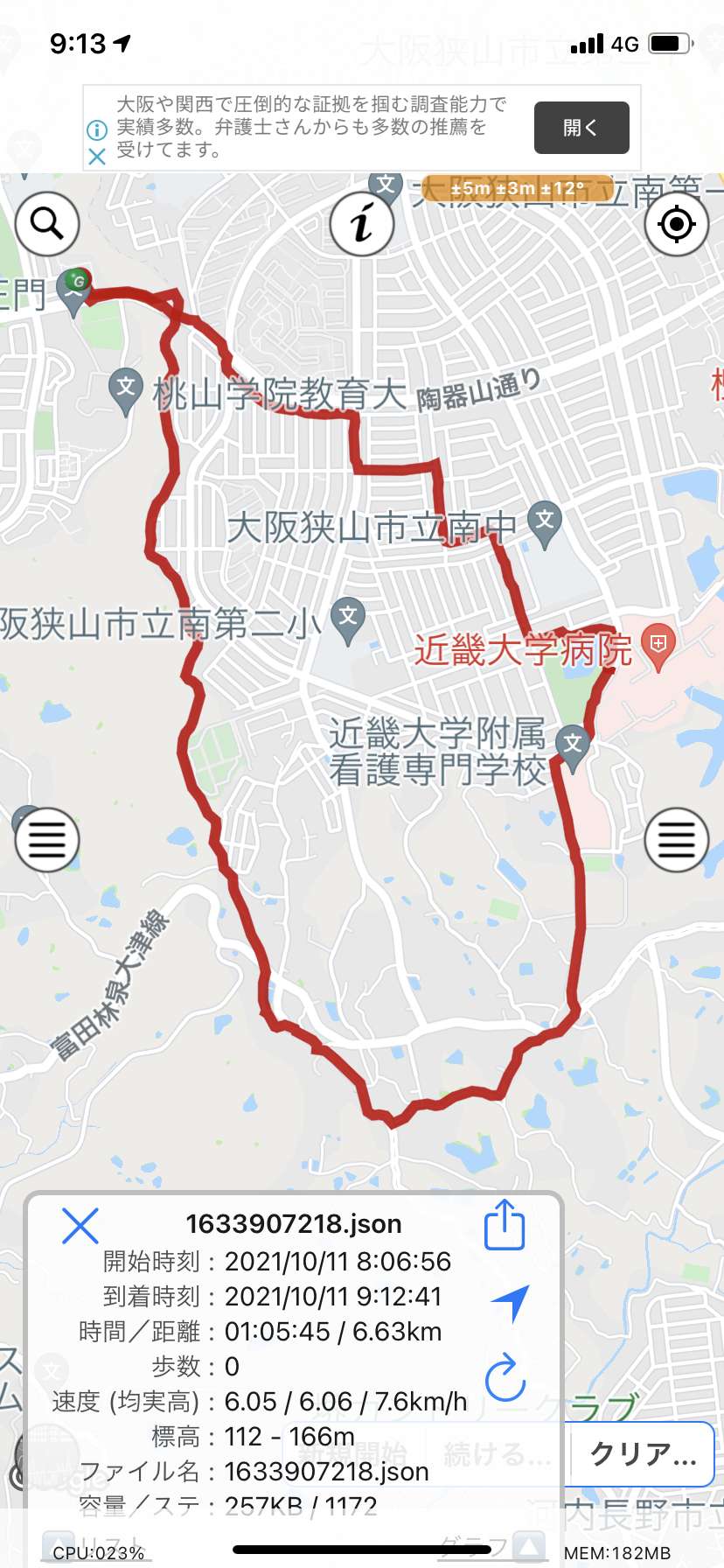Open the info button
This screenshot has width=724, height=1568.
[x=362, y=224]
